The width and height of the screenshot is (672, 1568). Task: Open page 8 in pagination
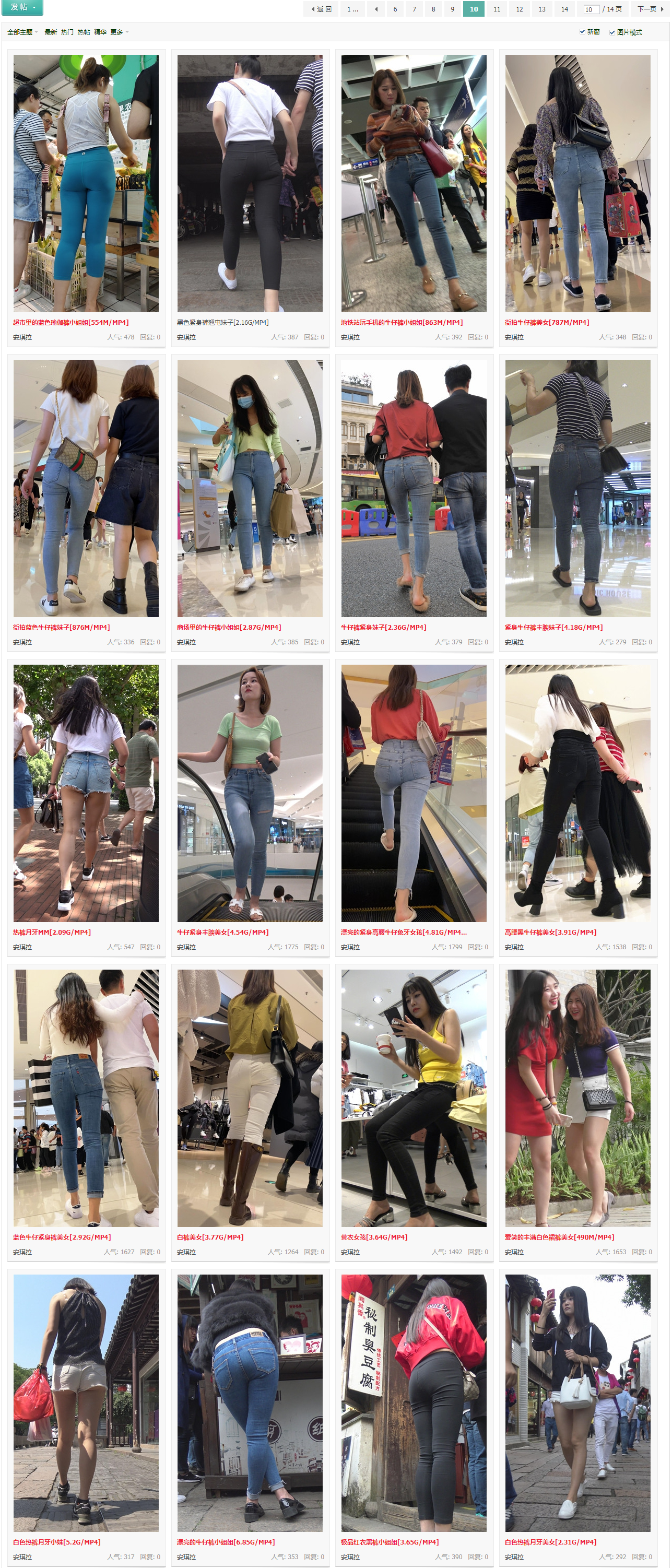(x=433, y=9)
